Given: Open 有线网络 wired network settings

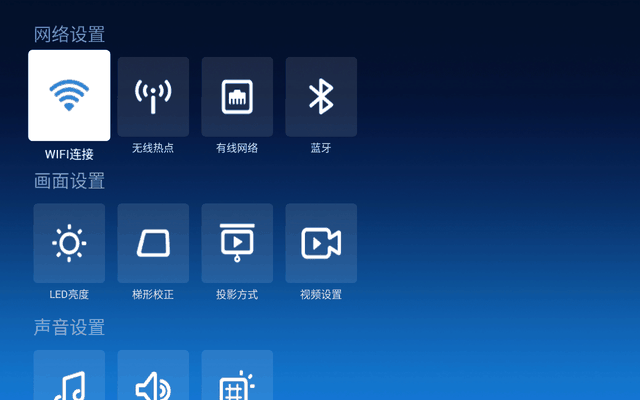Looking at the screenshot, I should point(237,97).
